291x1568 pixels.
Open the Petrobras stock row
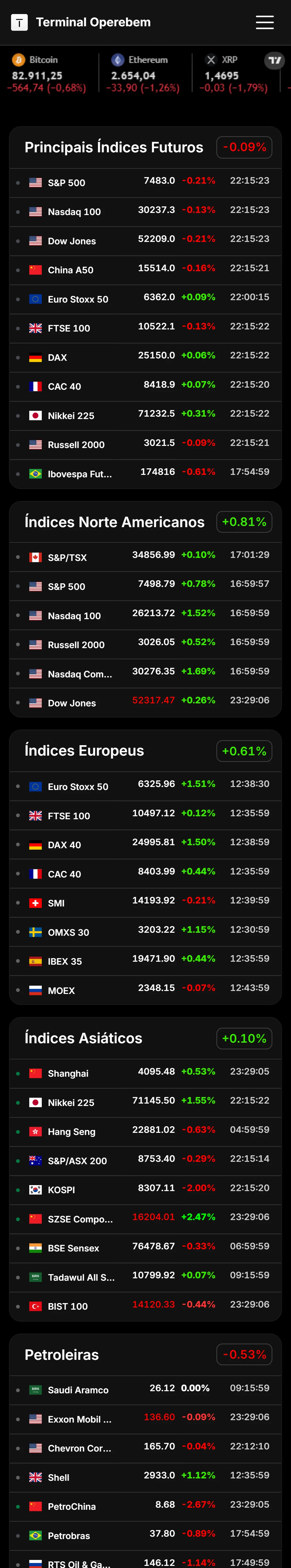click(146, 1535)
